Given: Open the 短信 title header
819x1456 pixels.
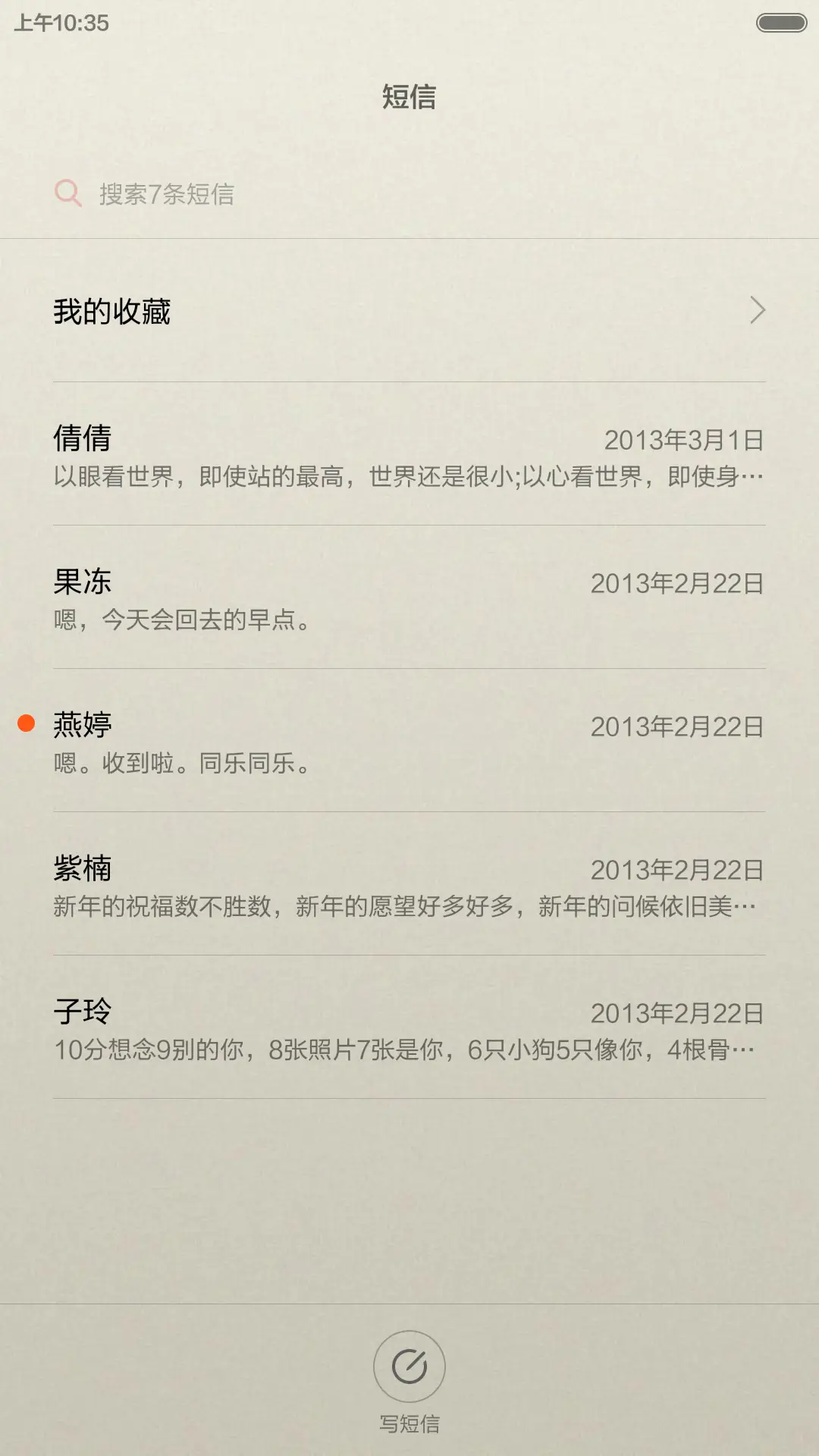Looking at the screenshot, I should pyautogui.click(x=409, y=97).
